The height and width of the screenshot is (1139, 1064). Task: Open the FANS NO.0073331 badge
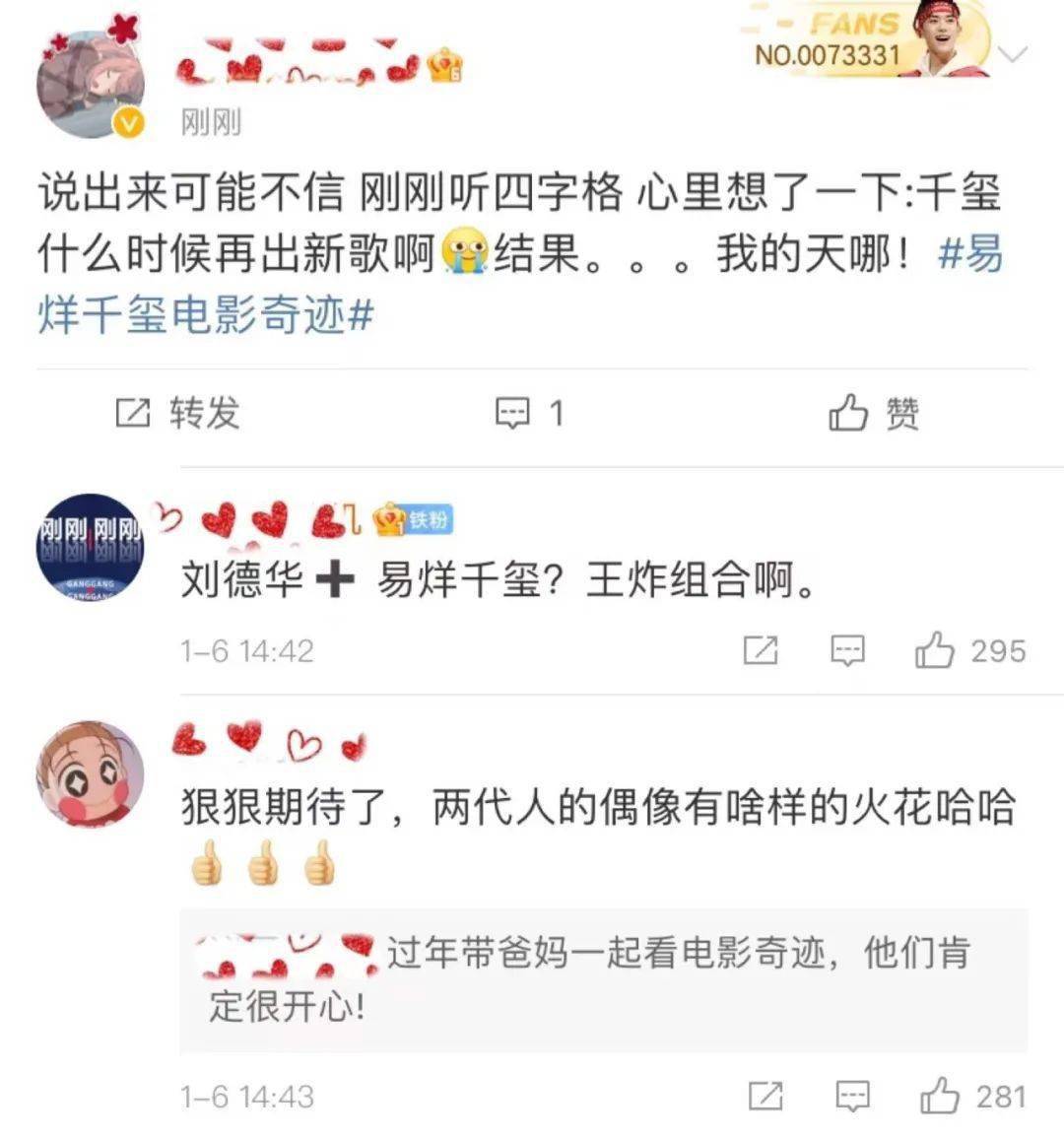867,41
